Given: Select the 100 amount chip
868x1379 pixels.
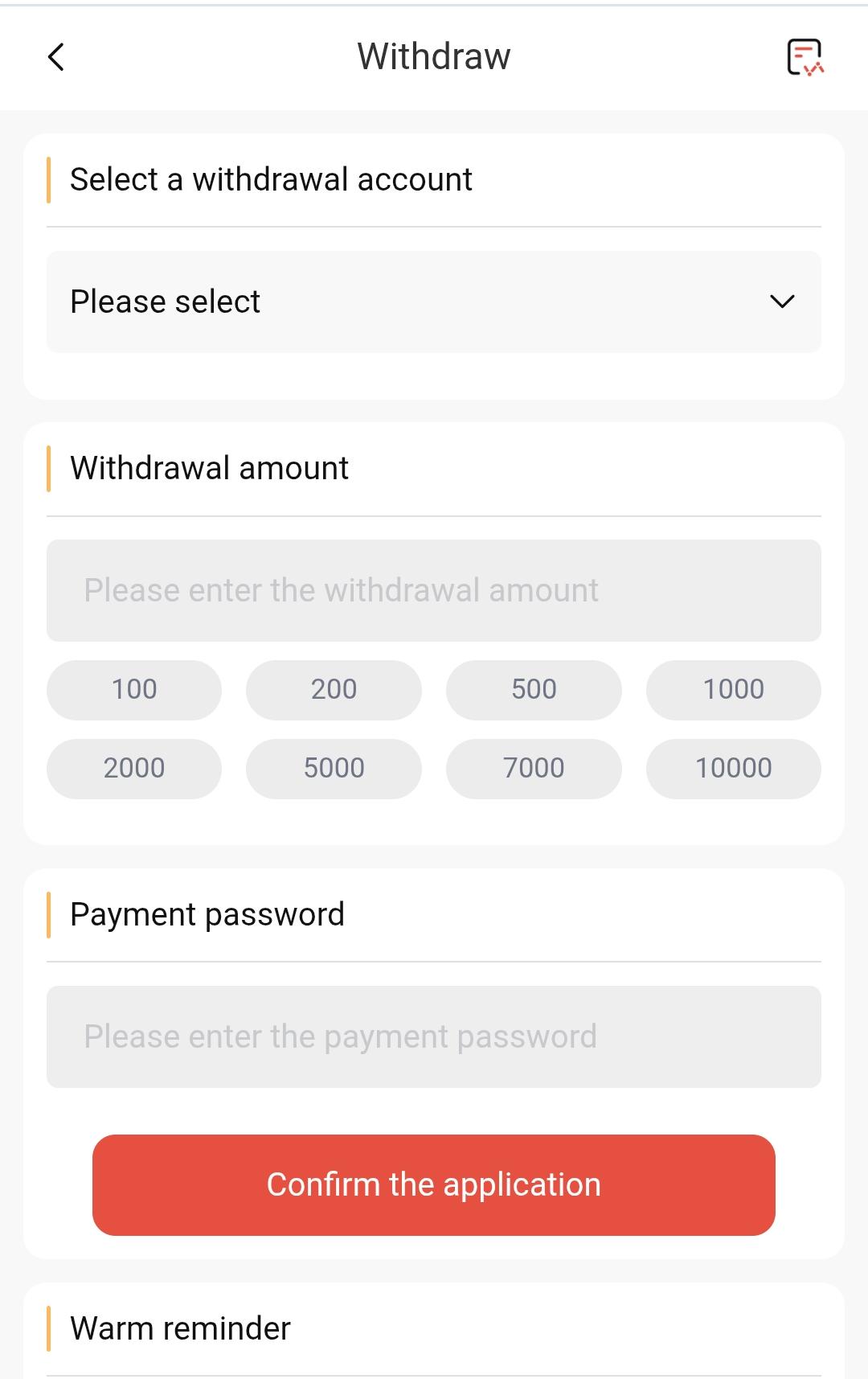Looking at the screenshot, I should (x=134, y=689).
